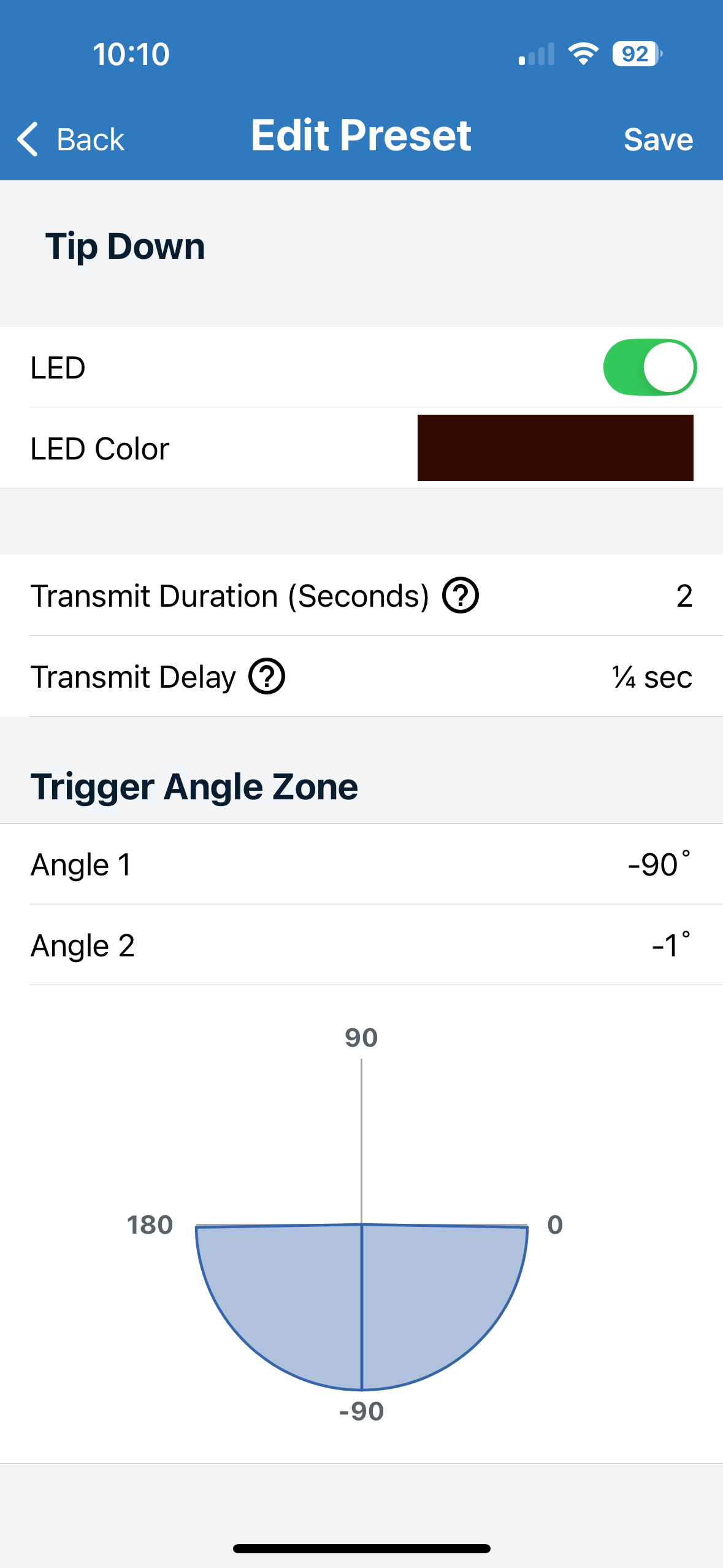Edit the Angle 2 value
Screen dimensions: 723x1568
pos(671,945)
